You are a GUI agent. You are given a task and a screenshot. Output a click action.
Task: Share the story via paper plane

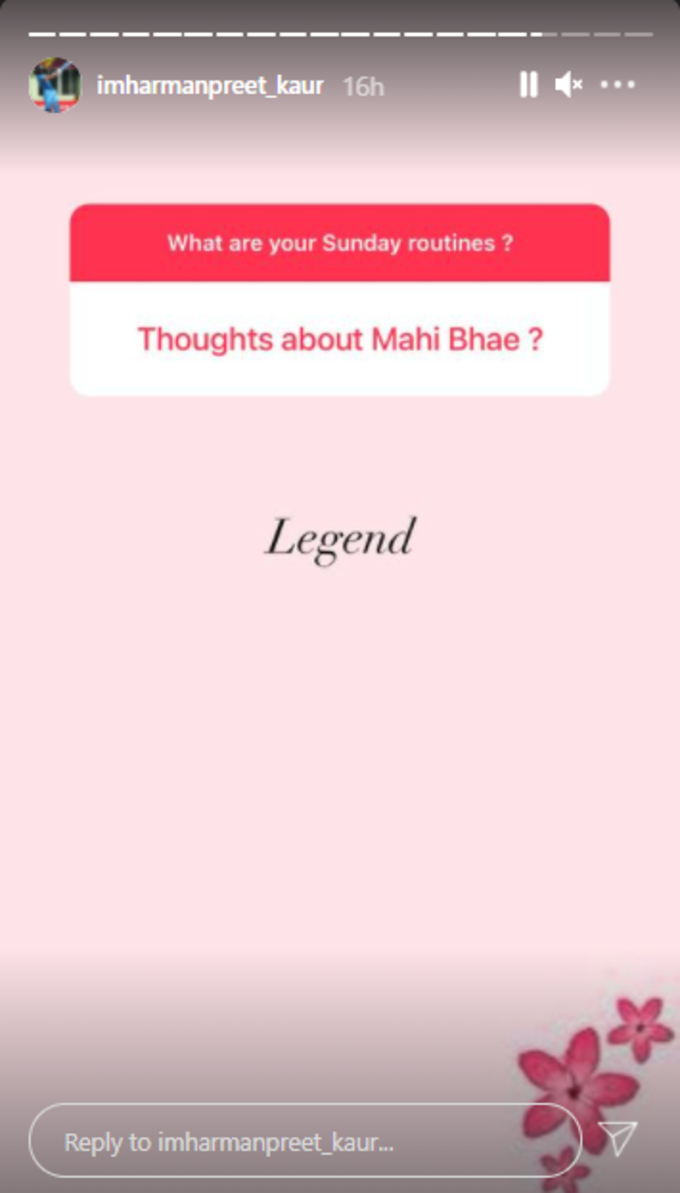pos(618,1138)
